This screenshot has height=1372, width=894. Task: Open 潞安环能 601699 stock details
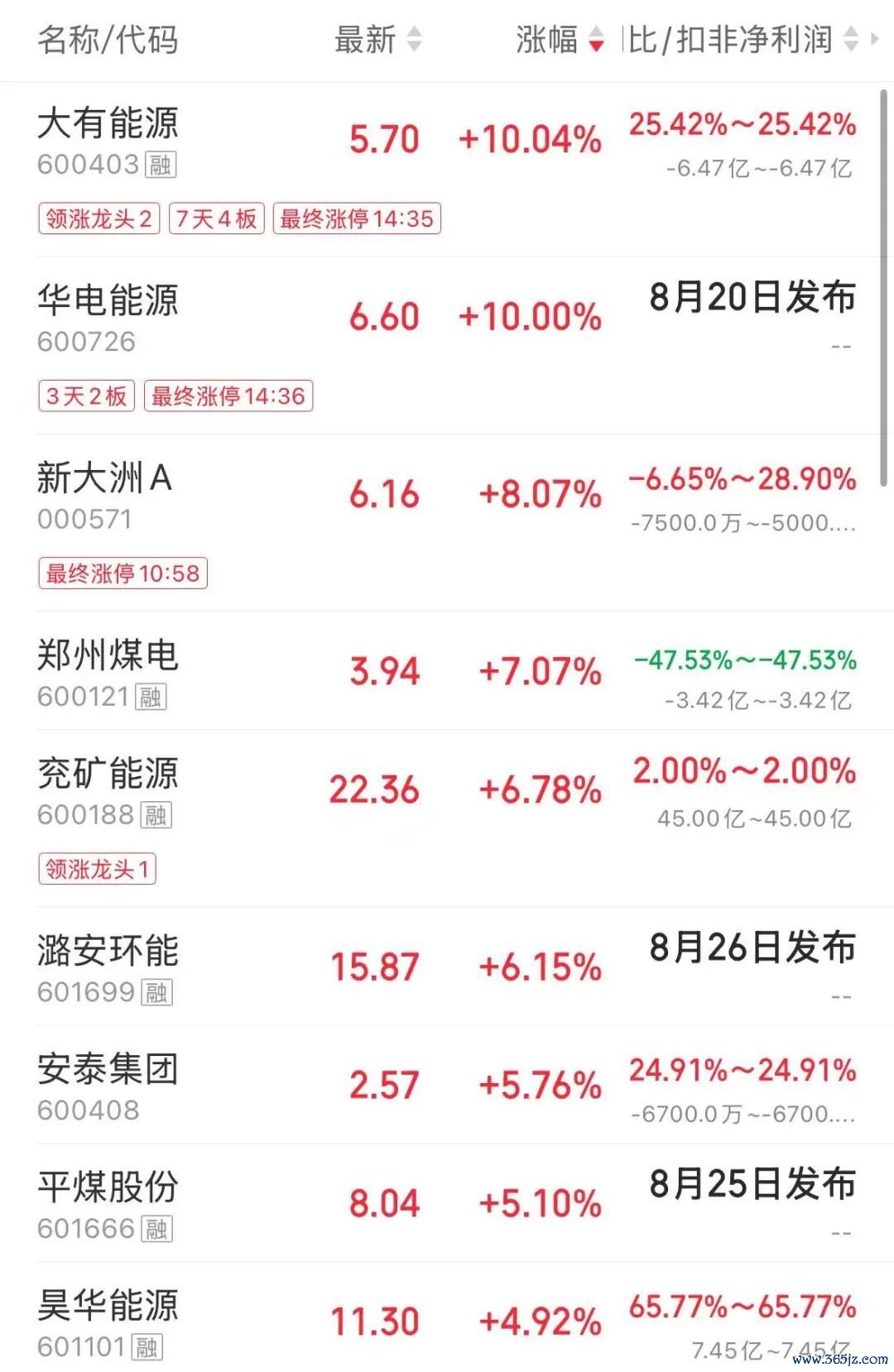[x=447, y=966]
